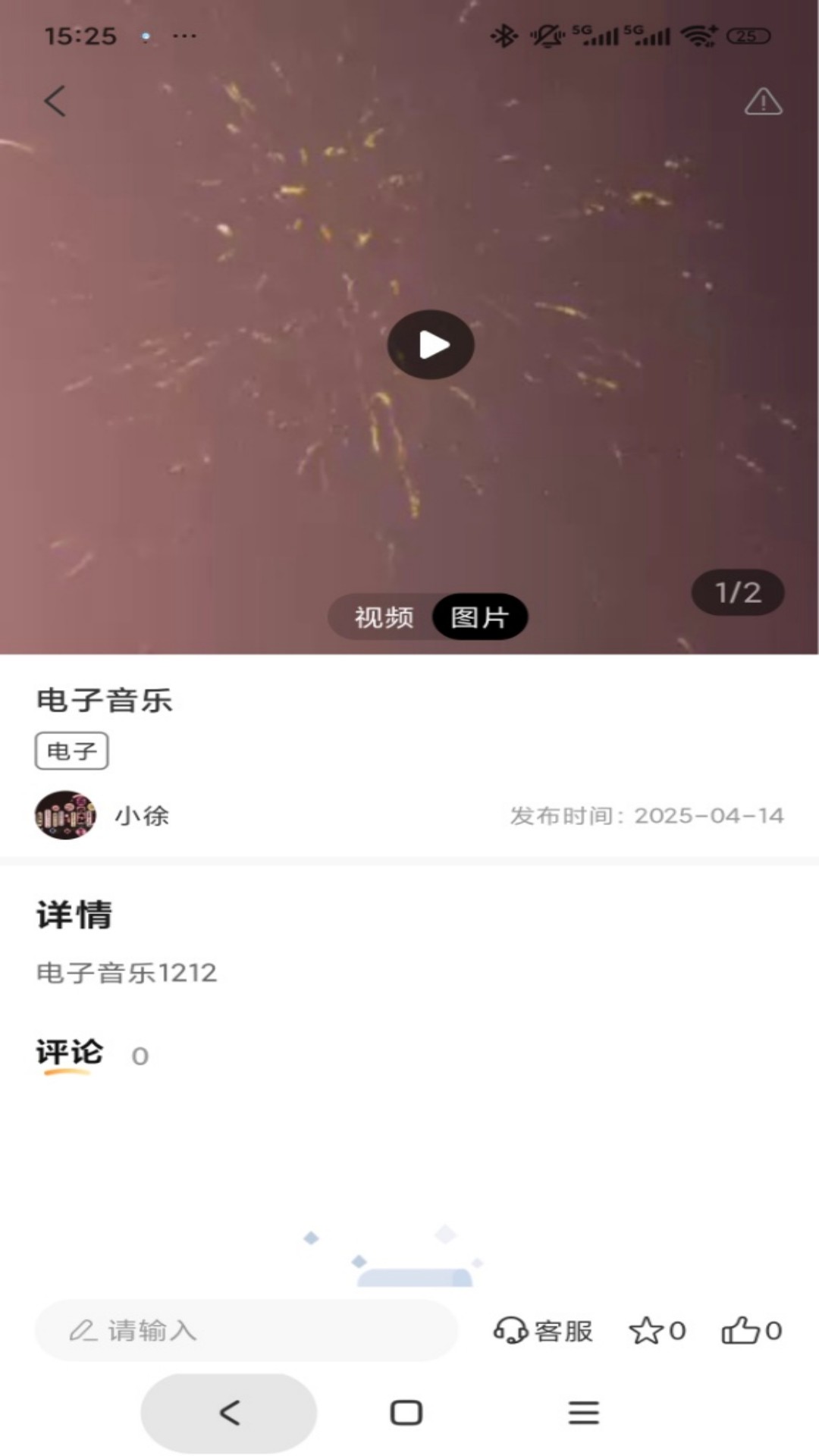Tap the 请输入 comment field
Image resolution: width=819 pixels, height=1456 pixels.
[x=246, y=1330]
